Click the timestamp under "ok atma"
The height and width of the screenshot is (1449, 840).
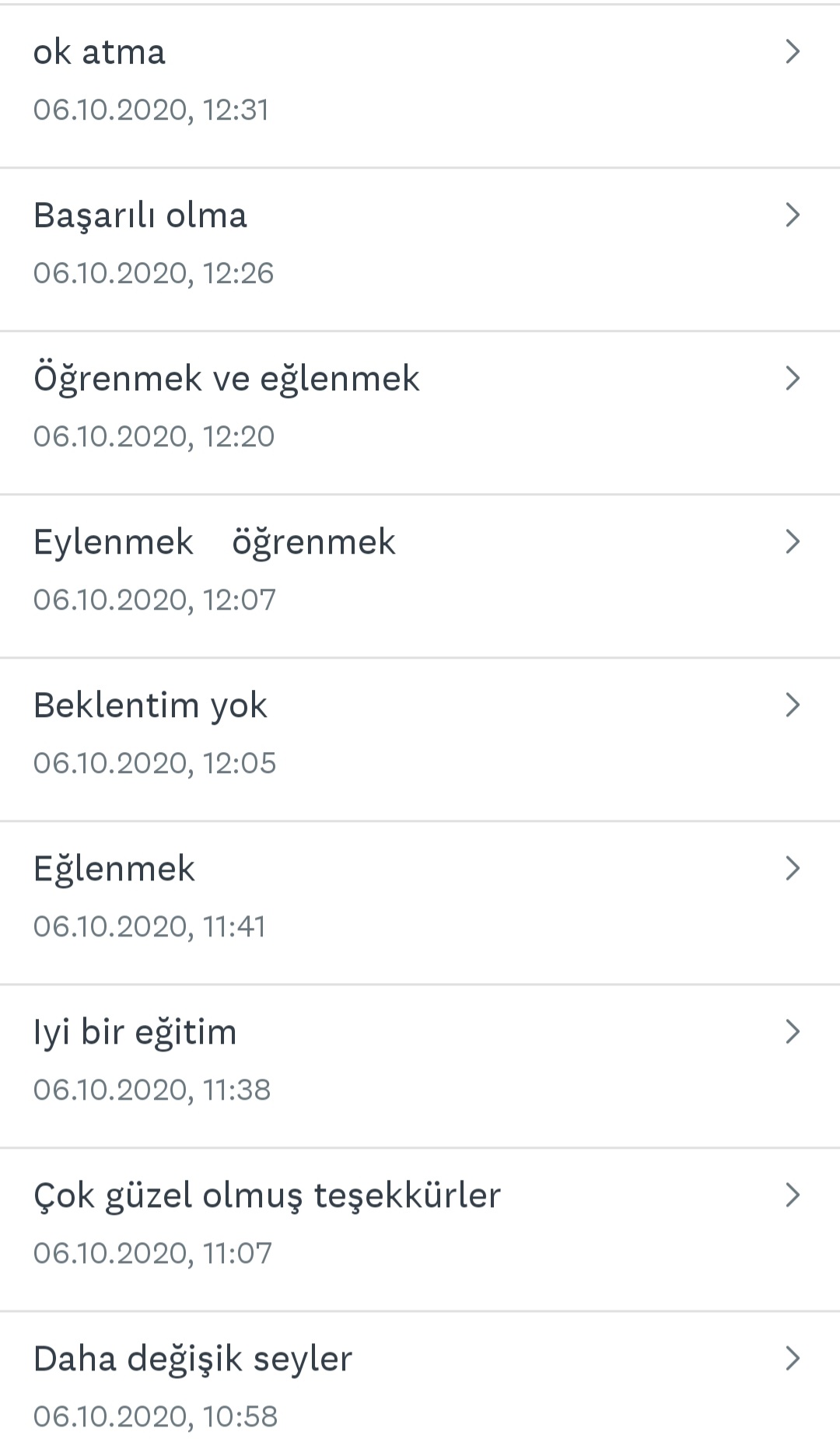pos(152,110)
